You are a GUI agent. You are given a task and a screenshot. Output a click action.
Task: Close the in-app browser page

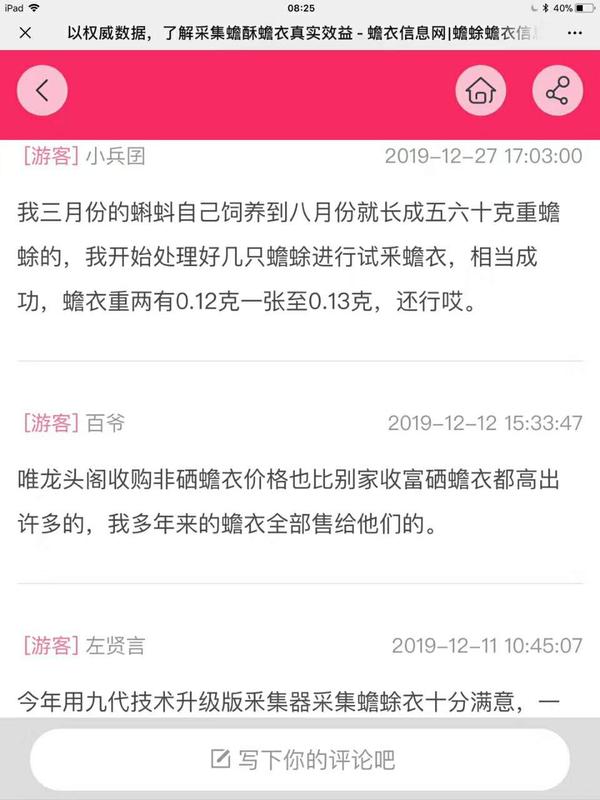tap(25, 32)
